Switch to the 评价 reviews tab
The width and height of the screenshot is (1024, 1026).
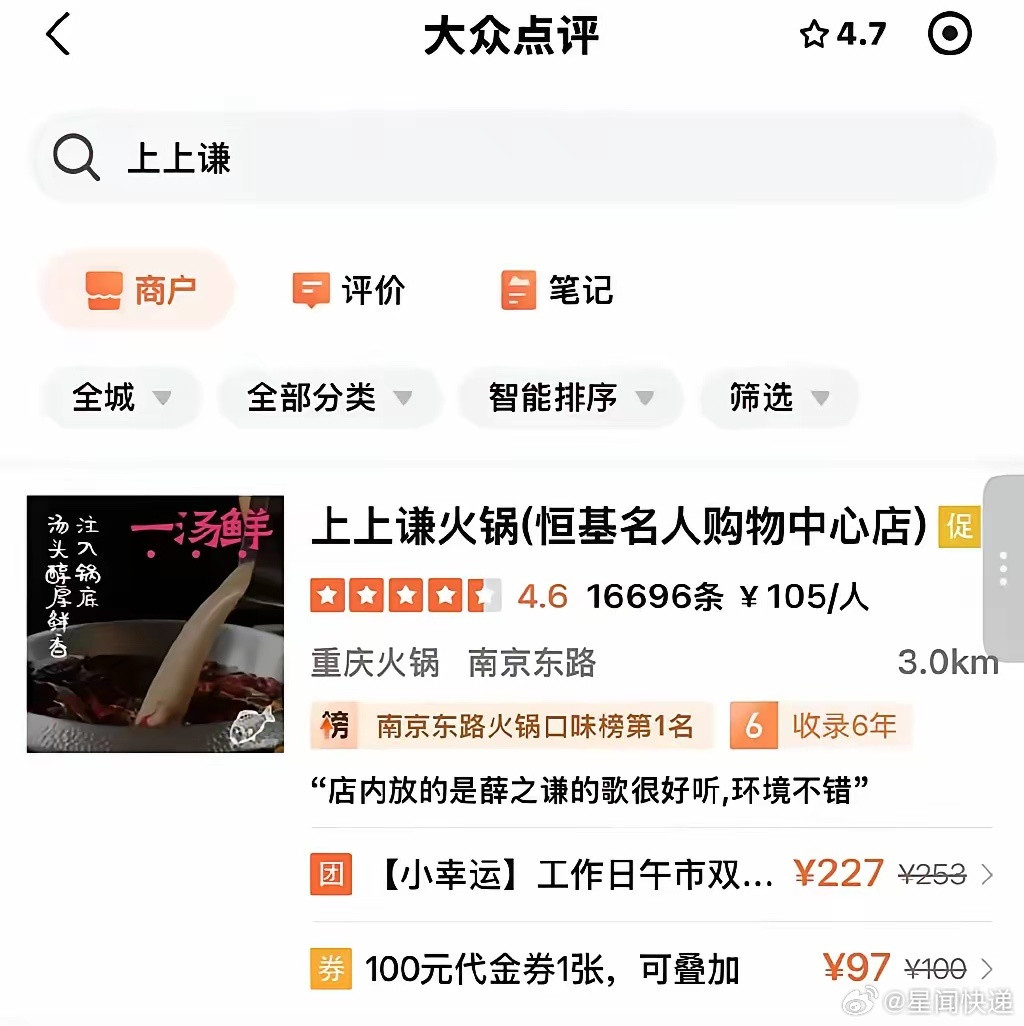pos(348,290)
